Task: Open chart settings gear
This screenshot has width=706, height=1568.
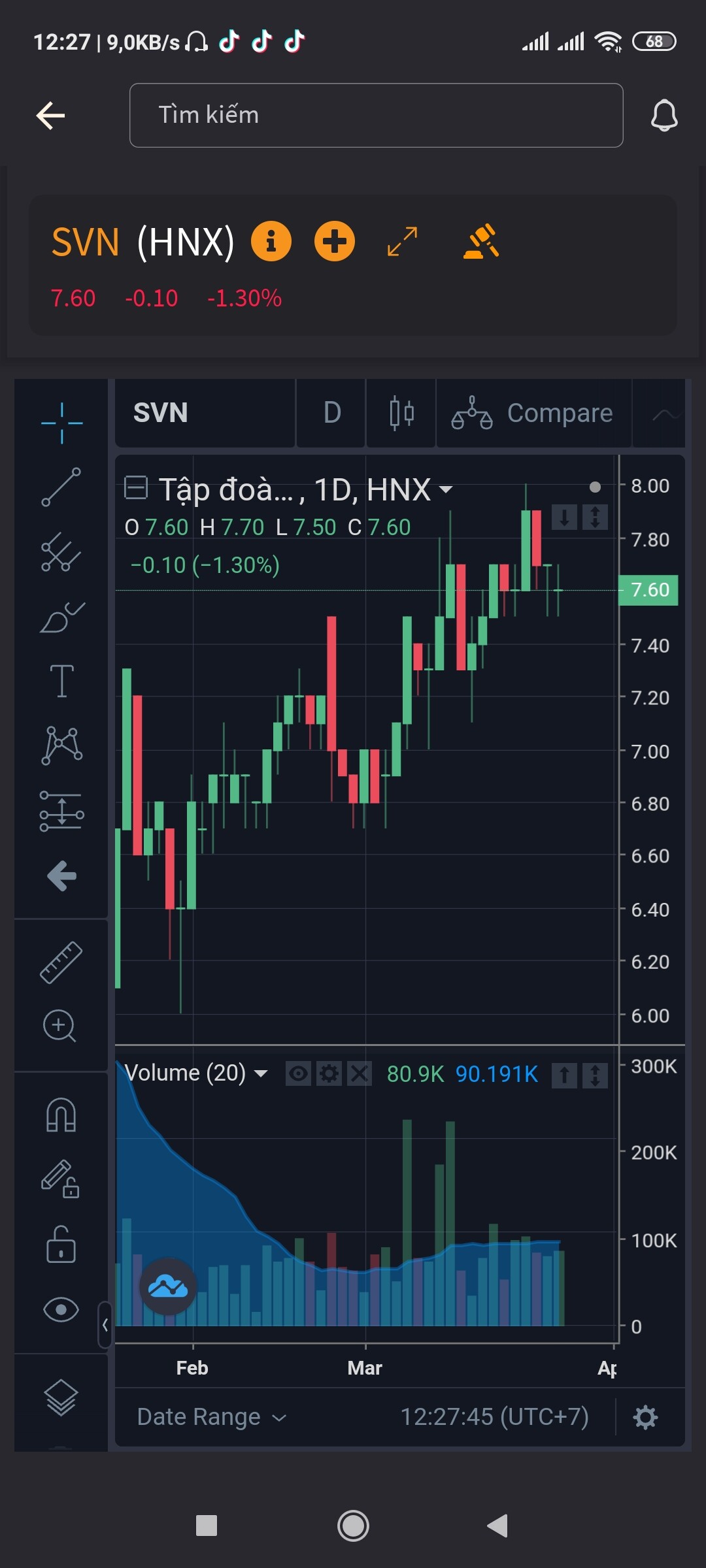Action: [645, 1417]
